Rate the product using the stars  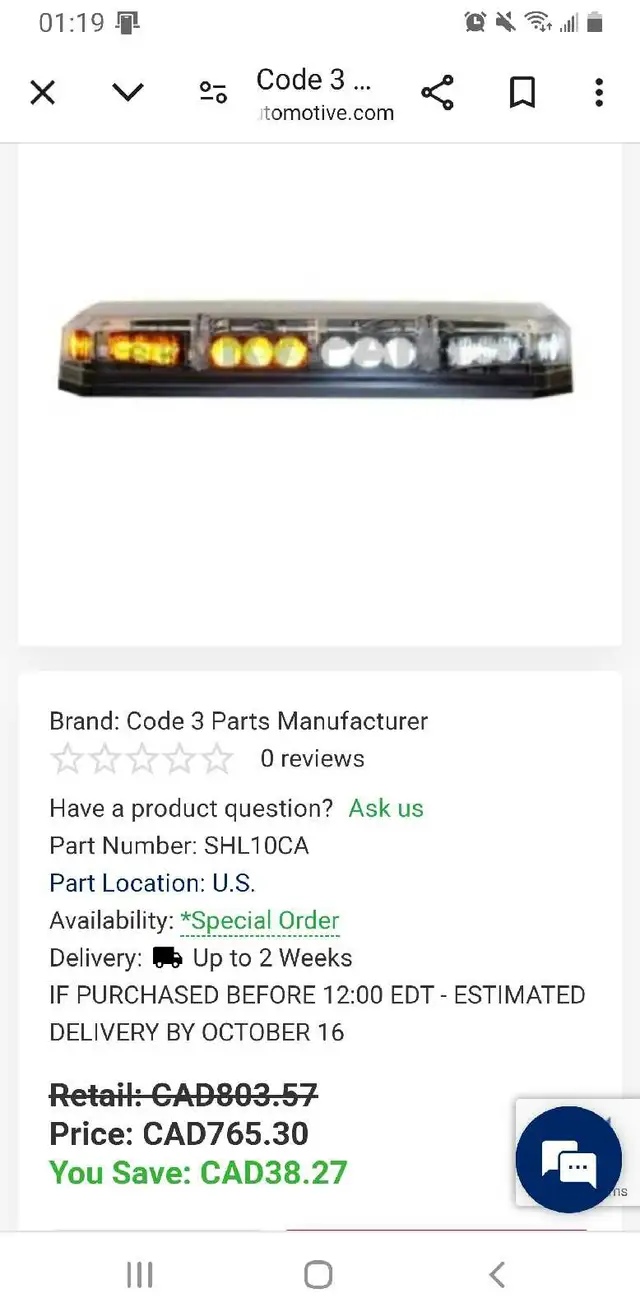[x=141, y=759]
